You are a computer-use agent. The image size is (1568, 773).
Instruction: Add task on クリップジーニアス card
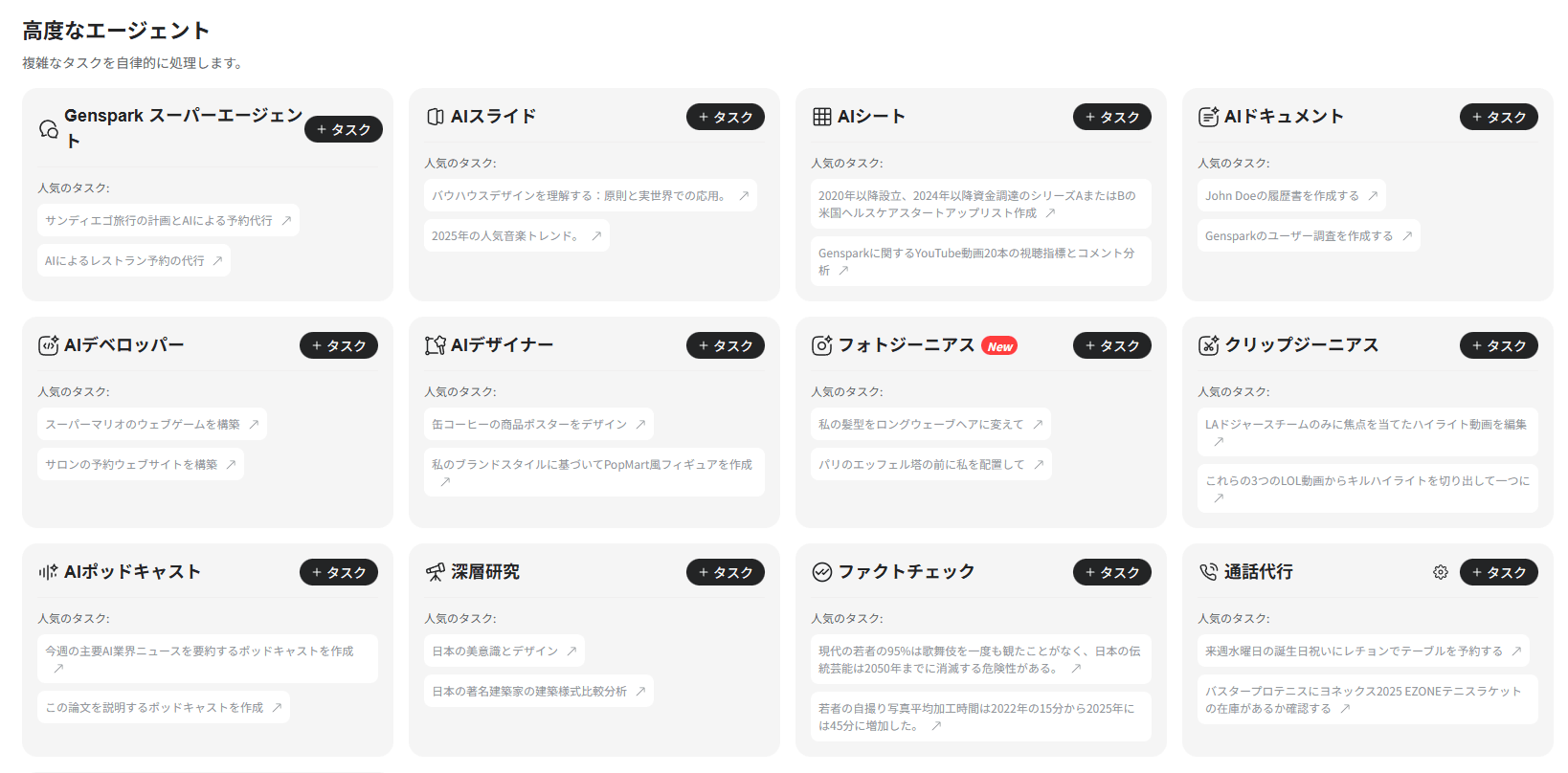point(1498,345)
